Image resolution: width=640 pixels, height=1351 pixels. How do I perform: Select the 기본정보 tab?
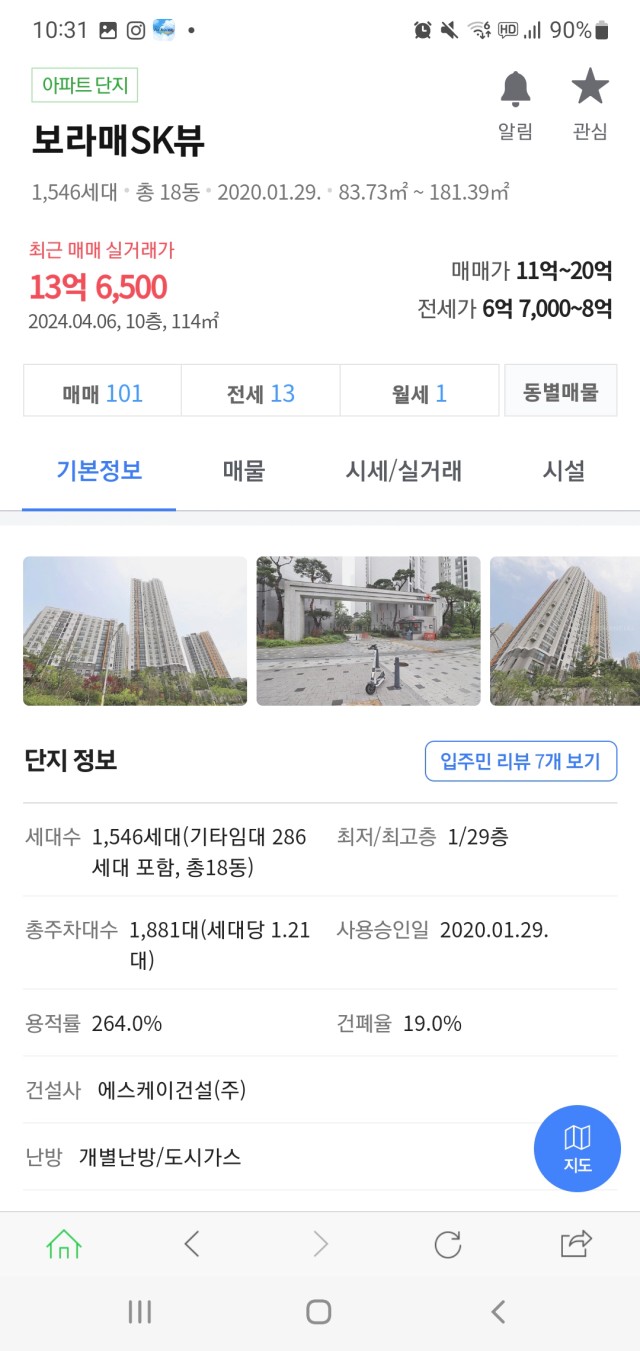tap(99, 471)
